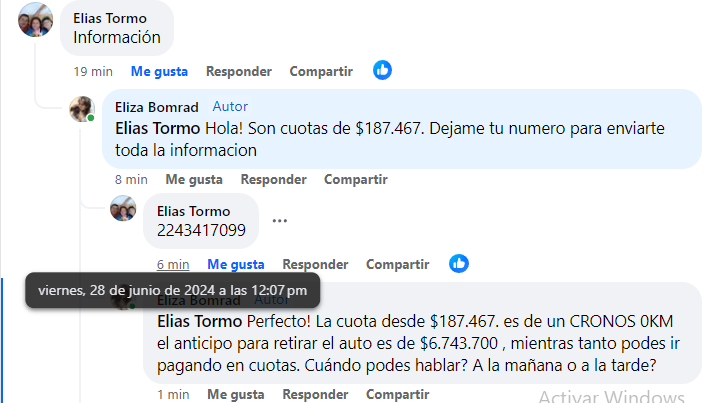
Task: Open the '6 min' timestamp link
Action: 173,264
